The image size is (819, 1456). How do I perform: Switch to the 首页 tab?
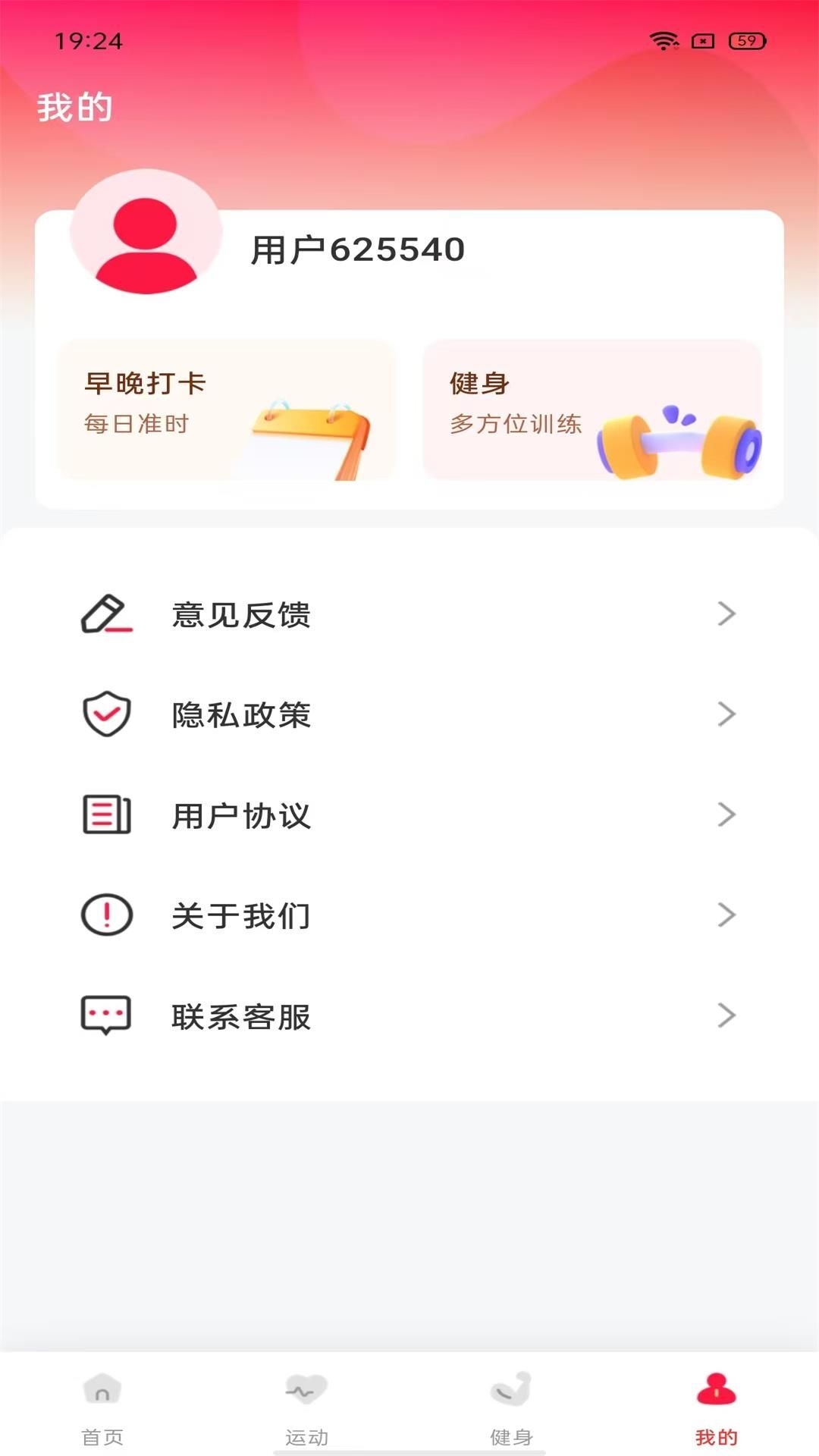(x=102, y=1418)
